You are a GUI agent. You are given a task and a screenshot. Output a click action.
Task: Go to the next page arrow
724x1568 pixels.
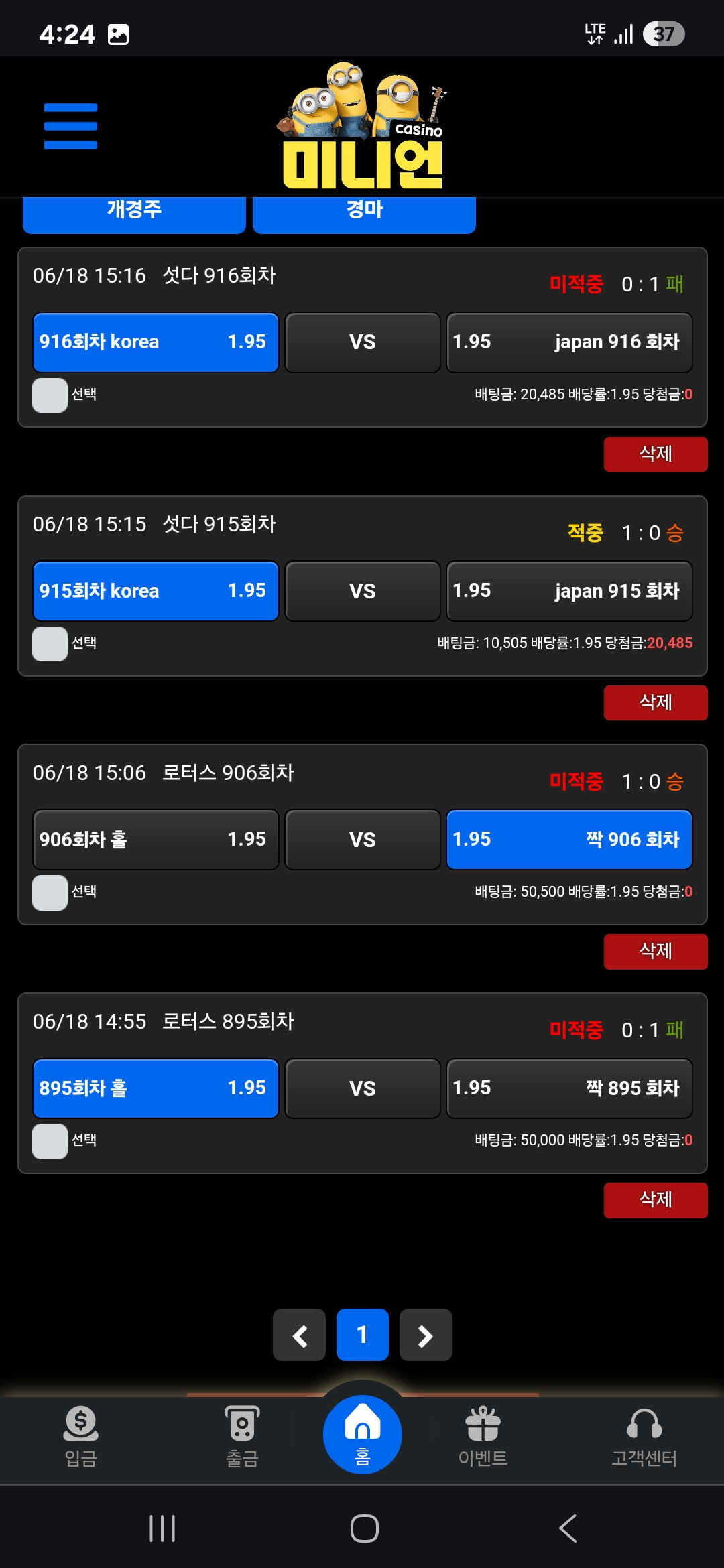point(426,1335)
